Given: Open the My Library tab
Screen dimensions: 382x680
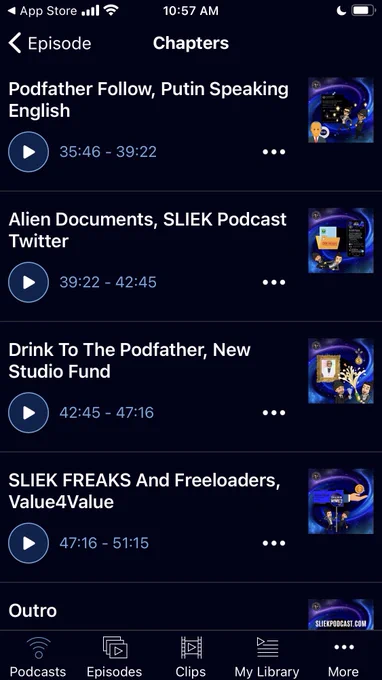Looking at the screenshot, I should (267, 657).
